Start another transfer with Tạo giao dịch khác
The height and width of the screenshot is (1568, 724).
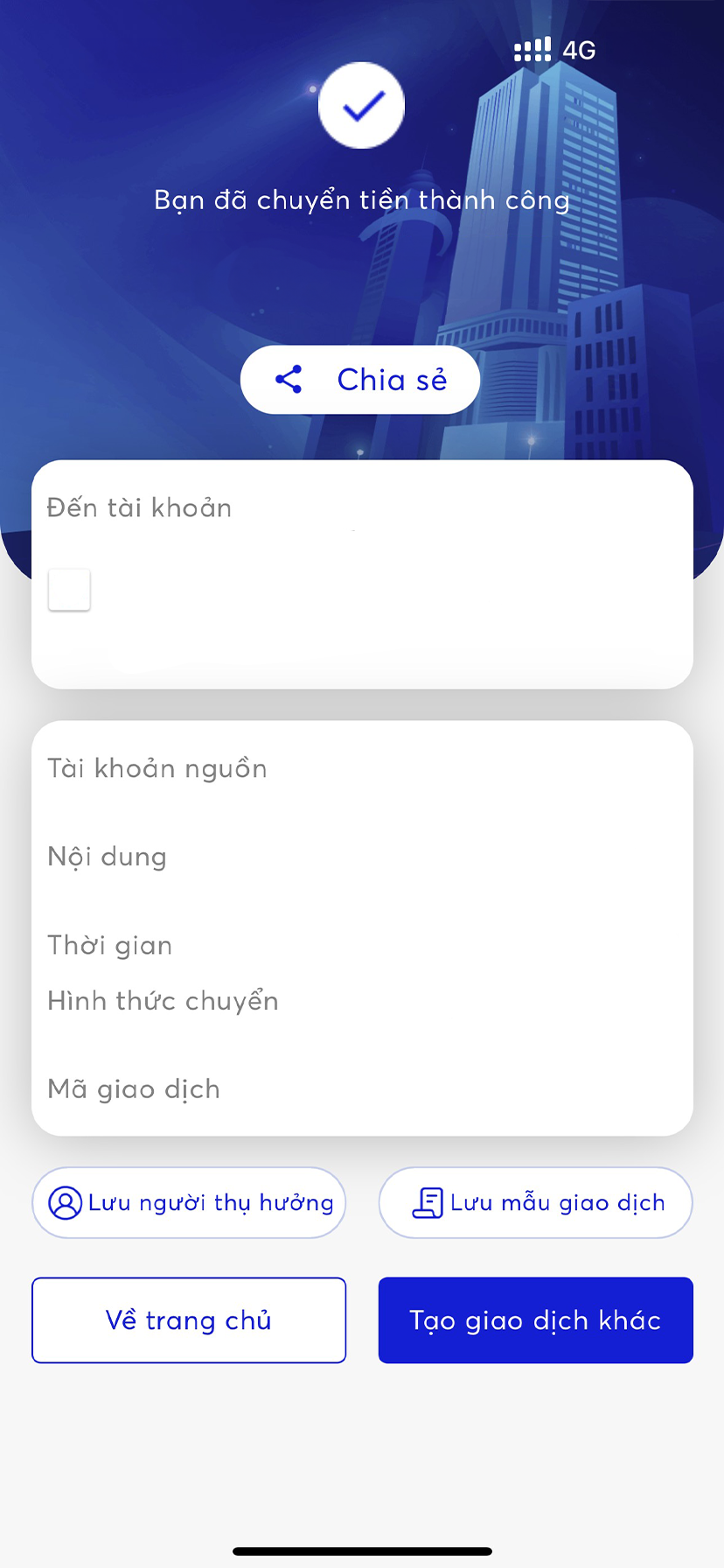pyautogui.click(x=535, y=1320)
